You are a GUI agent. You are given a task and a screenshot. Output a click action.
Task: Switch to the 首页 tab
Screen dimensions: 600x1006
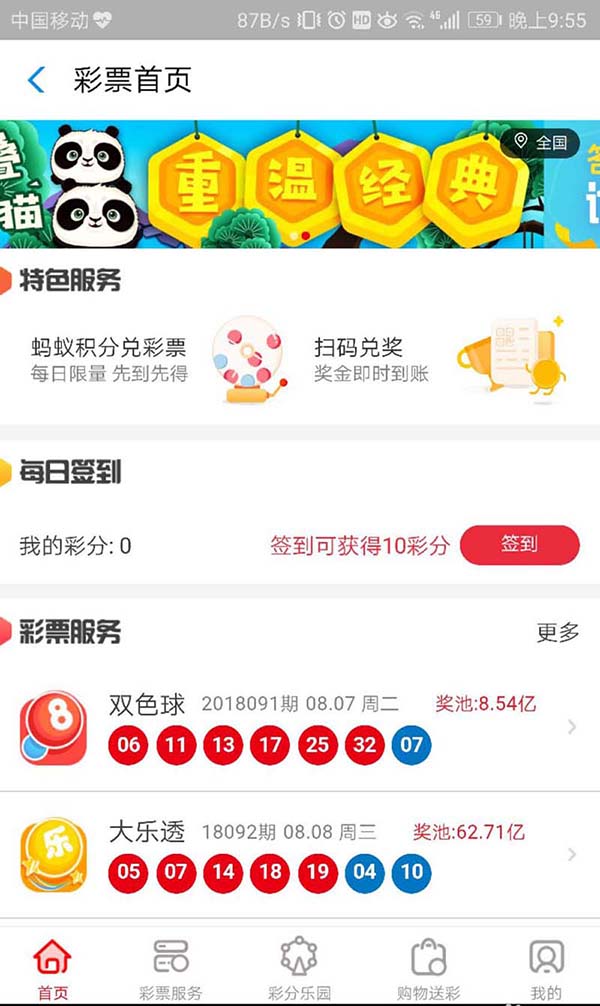pos(53,968)
